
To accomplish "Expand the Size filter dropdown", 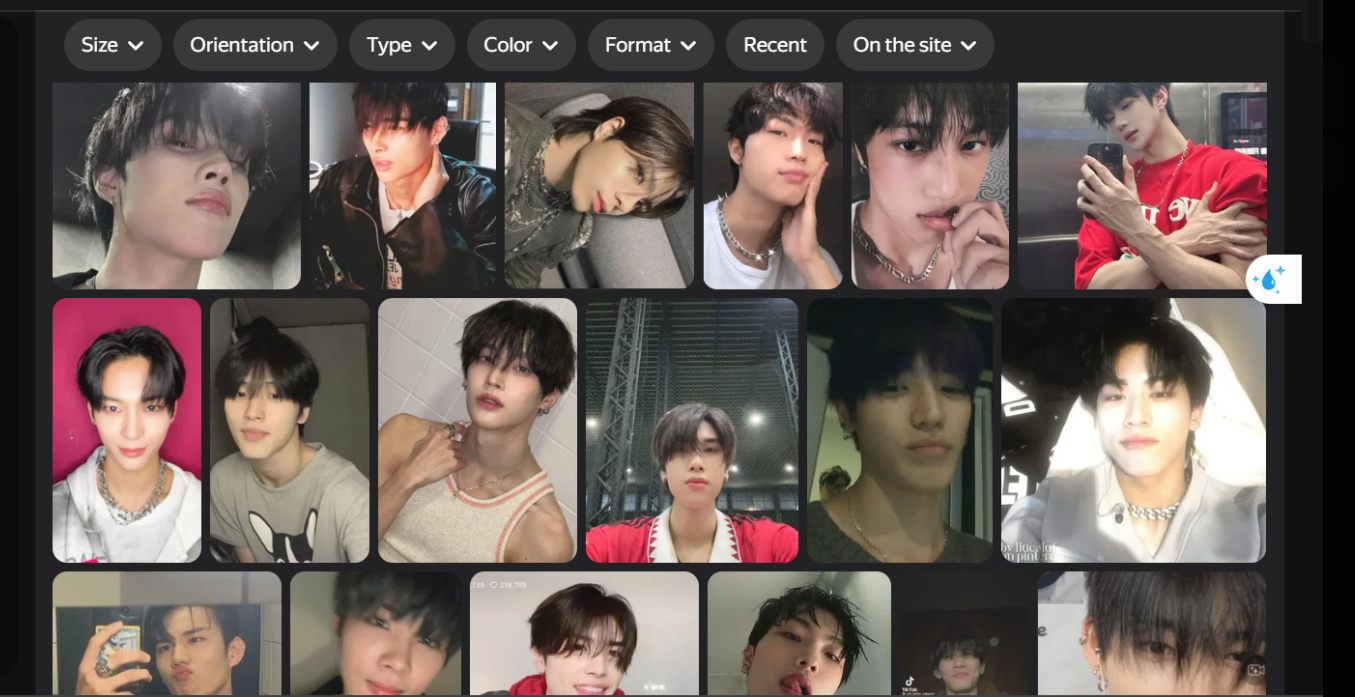I will (x=112, y=45).
